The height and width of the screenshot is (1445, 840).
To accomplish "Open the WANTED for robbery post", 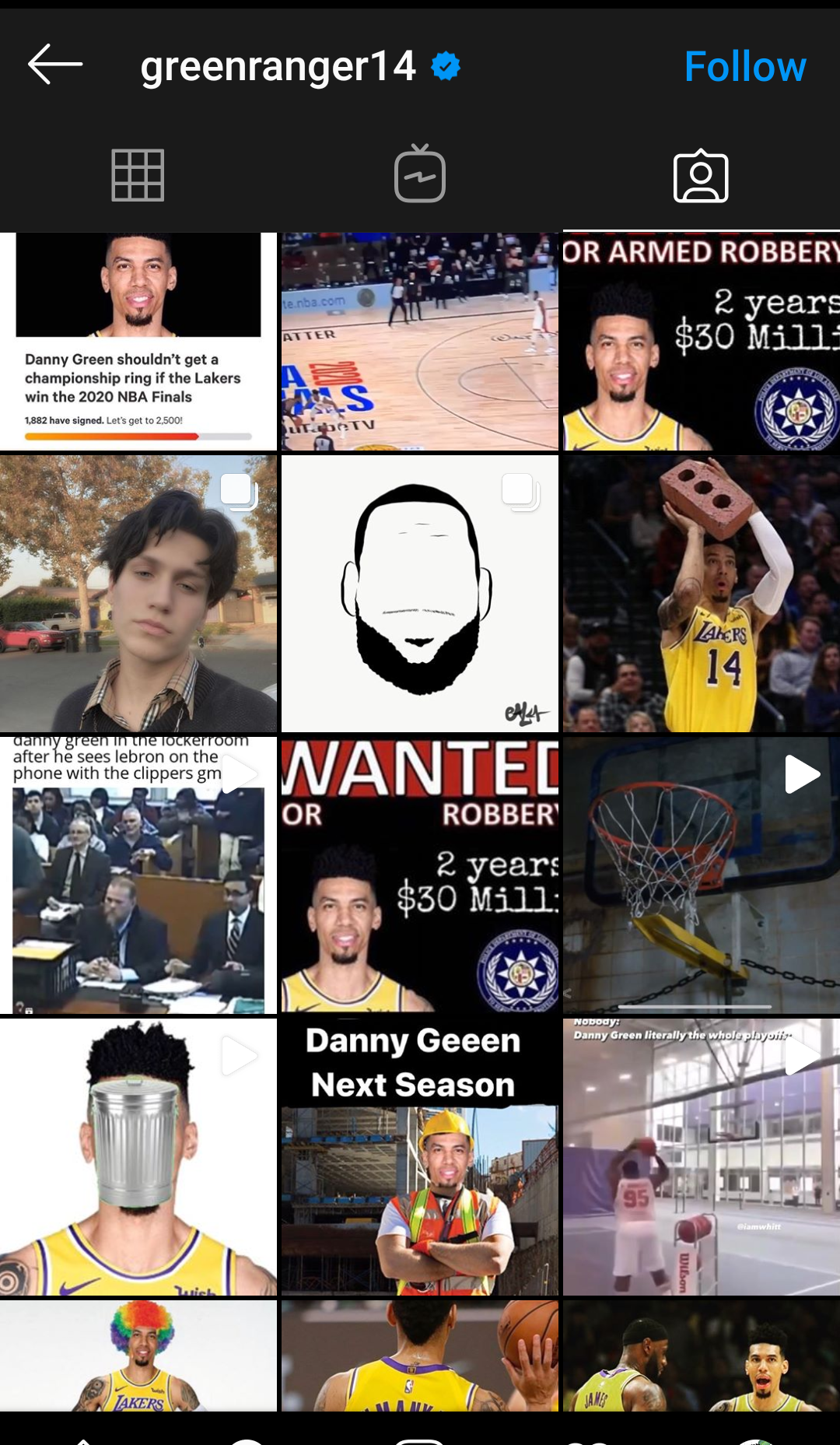I will [420, 875].
